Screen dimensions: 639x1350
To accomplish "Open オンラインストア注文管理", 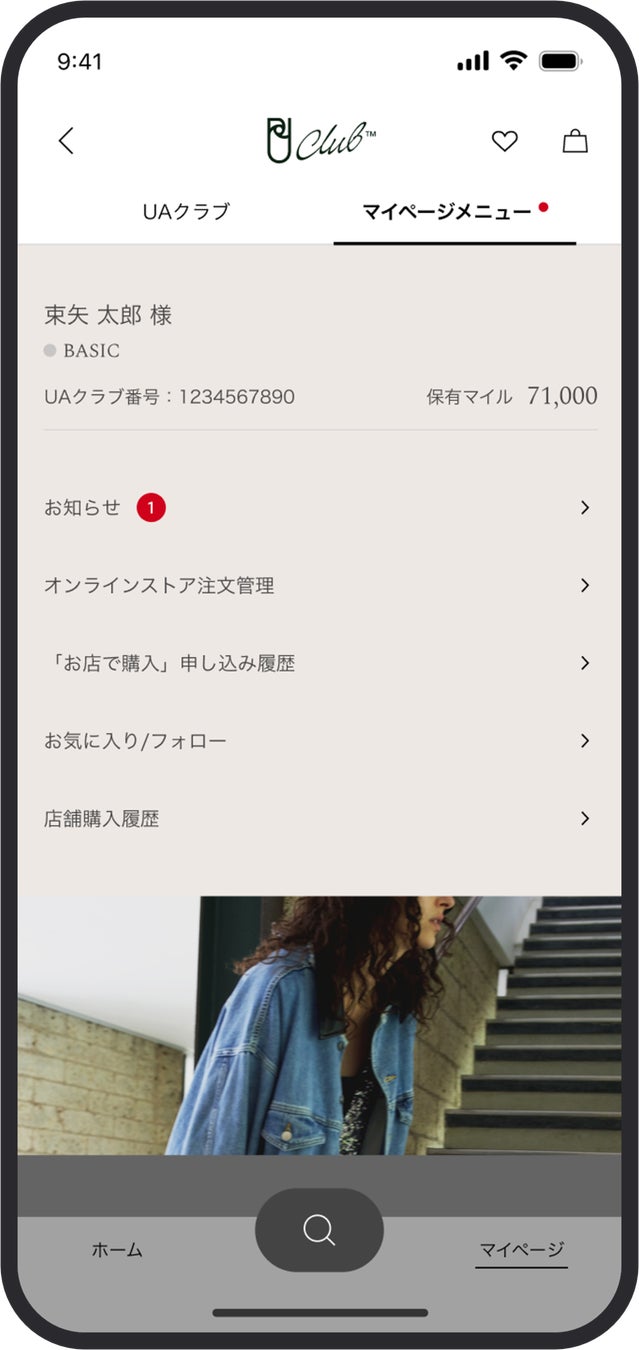I will (x=318, y=586).
